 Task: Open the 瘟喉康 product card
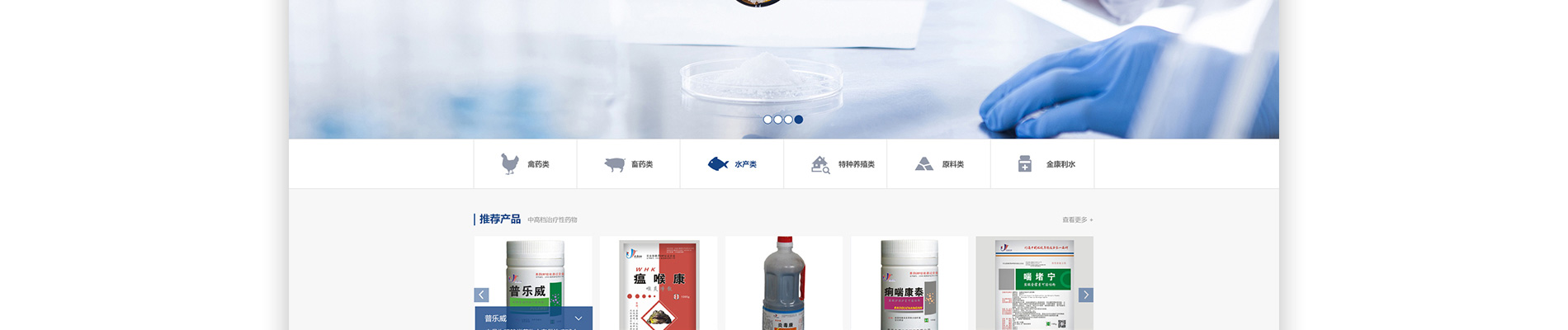tap(659, 285)
